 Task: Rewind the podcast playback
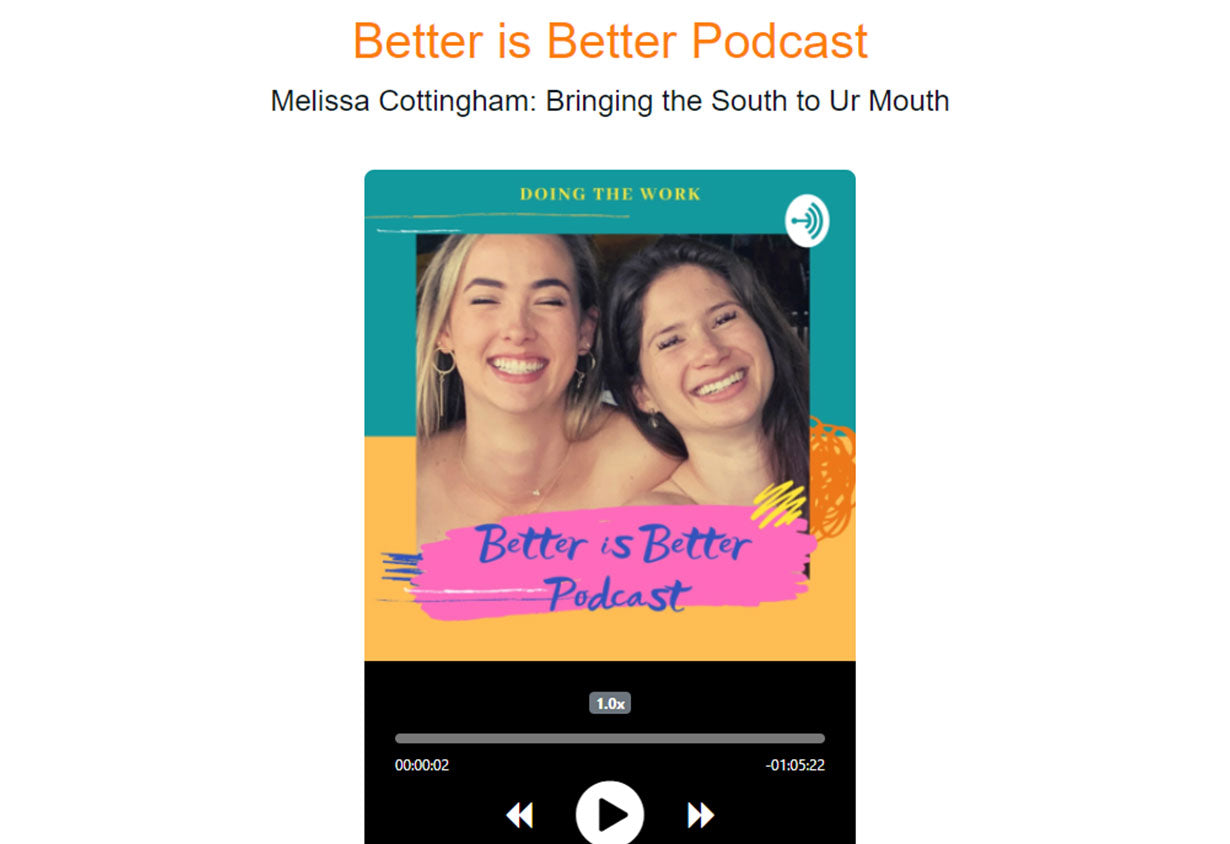pyautogui.click(x=519, y=816)
